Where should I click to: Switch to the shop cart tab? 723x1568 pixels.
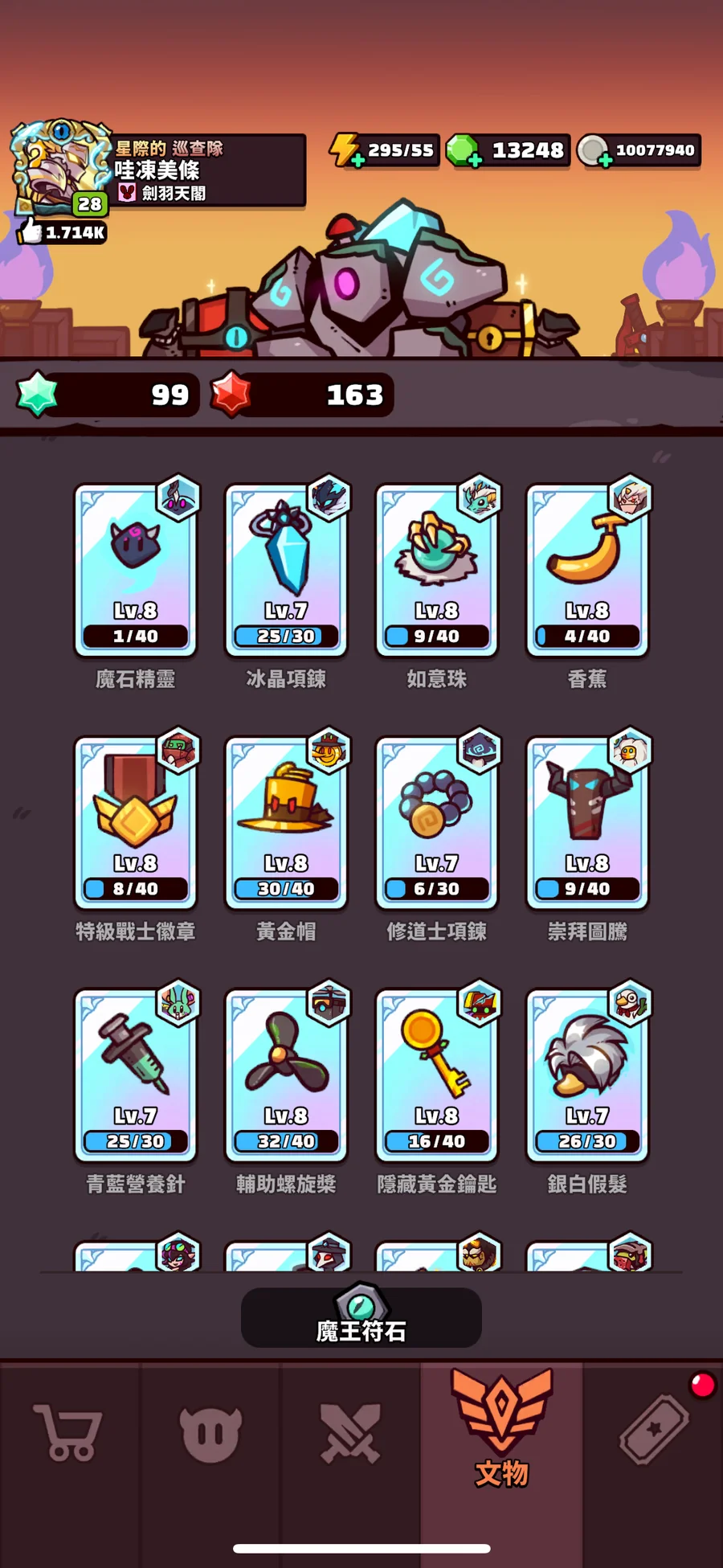point(69,1432)
